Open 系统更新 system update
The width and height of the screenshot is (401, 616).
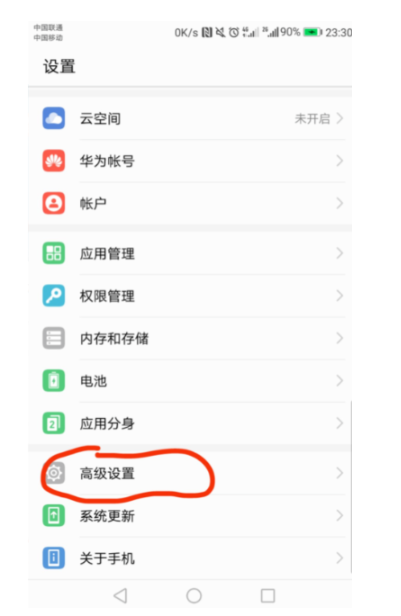[190, 516]
